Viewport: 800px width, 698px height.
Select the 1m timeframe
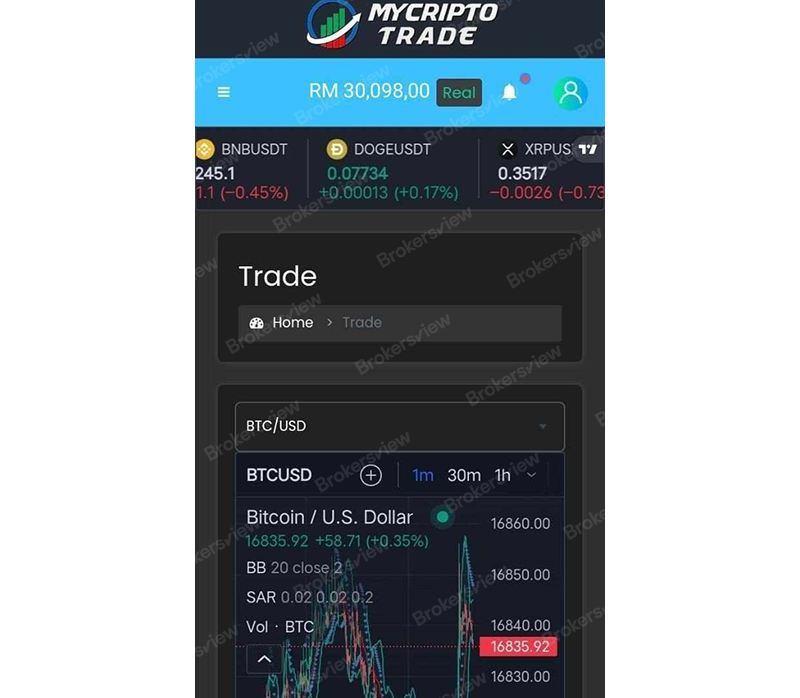tap(423, 475)
